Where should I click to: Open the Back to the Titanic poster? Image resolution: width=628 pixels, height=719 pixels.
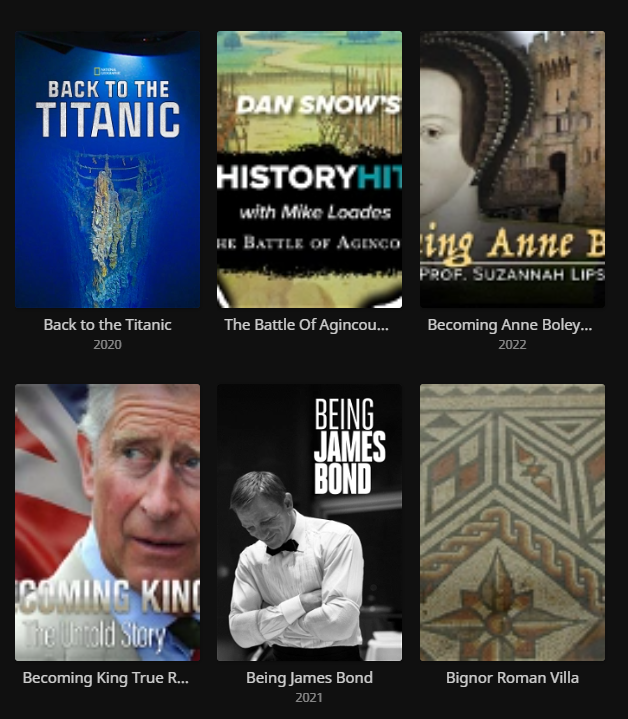(x=107, y=169)
